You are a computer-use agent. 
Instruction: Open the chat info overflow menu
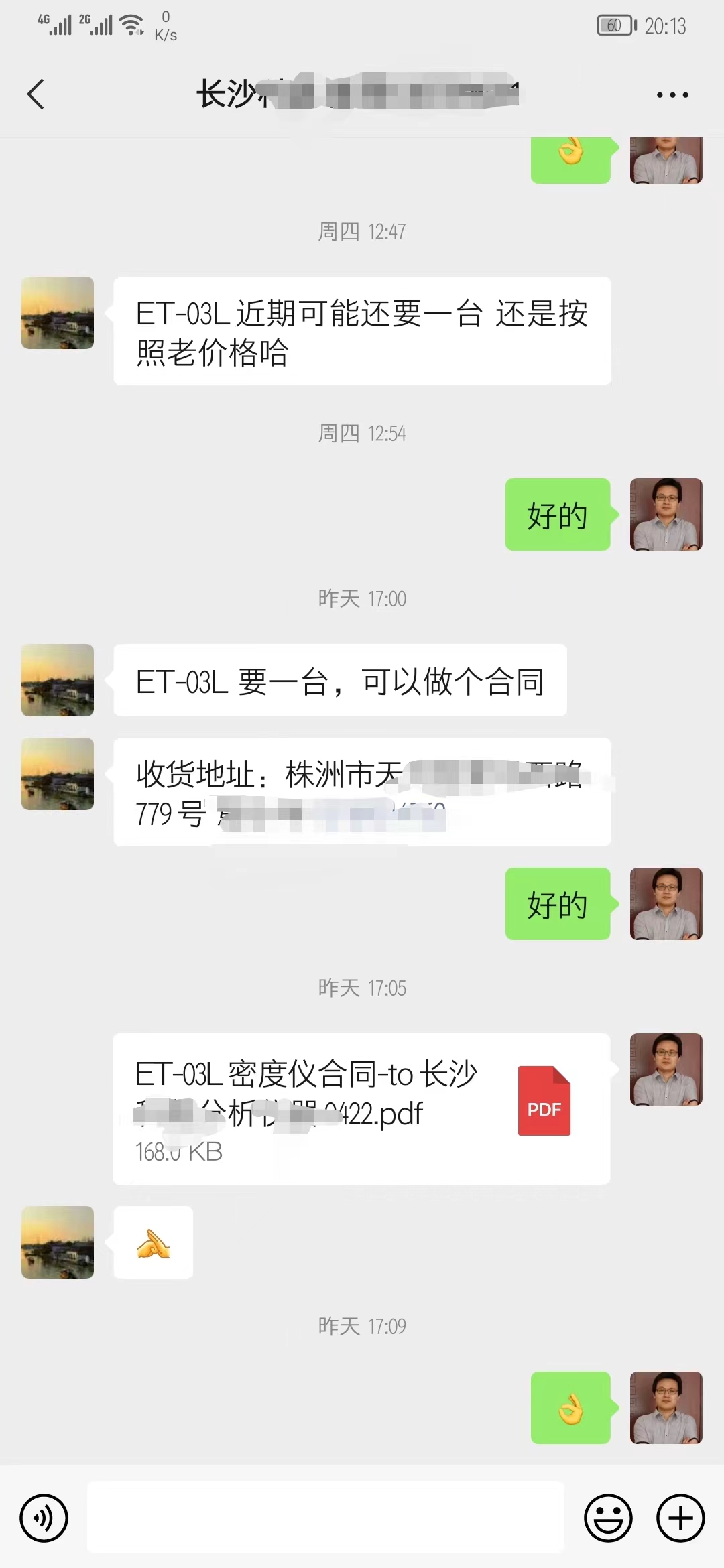[x=672, y=95]
